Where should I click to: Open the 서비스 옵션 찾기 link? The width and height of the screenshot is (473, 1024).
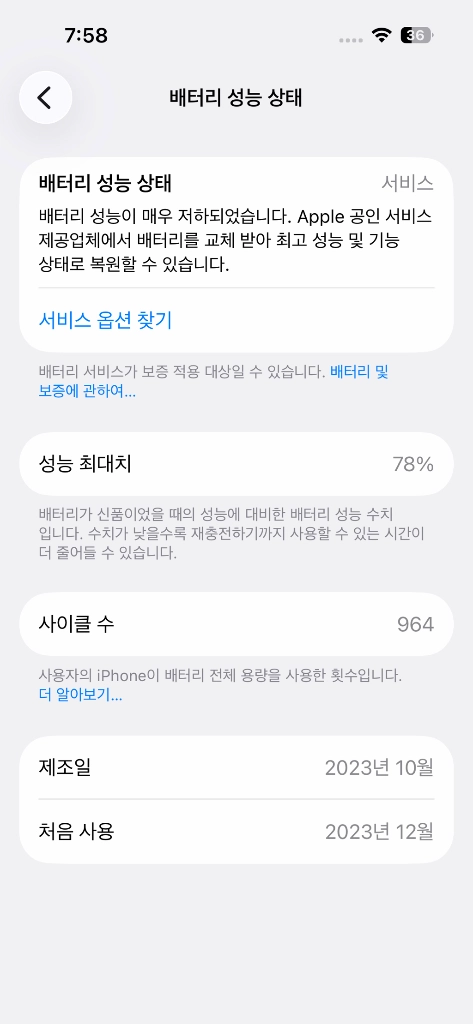[x=105, y=320]
